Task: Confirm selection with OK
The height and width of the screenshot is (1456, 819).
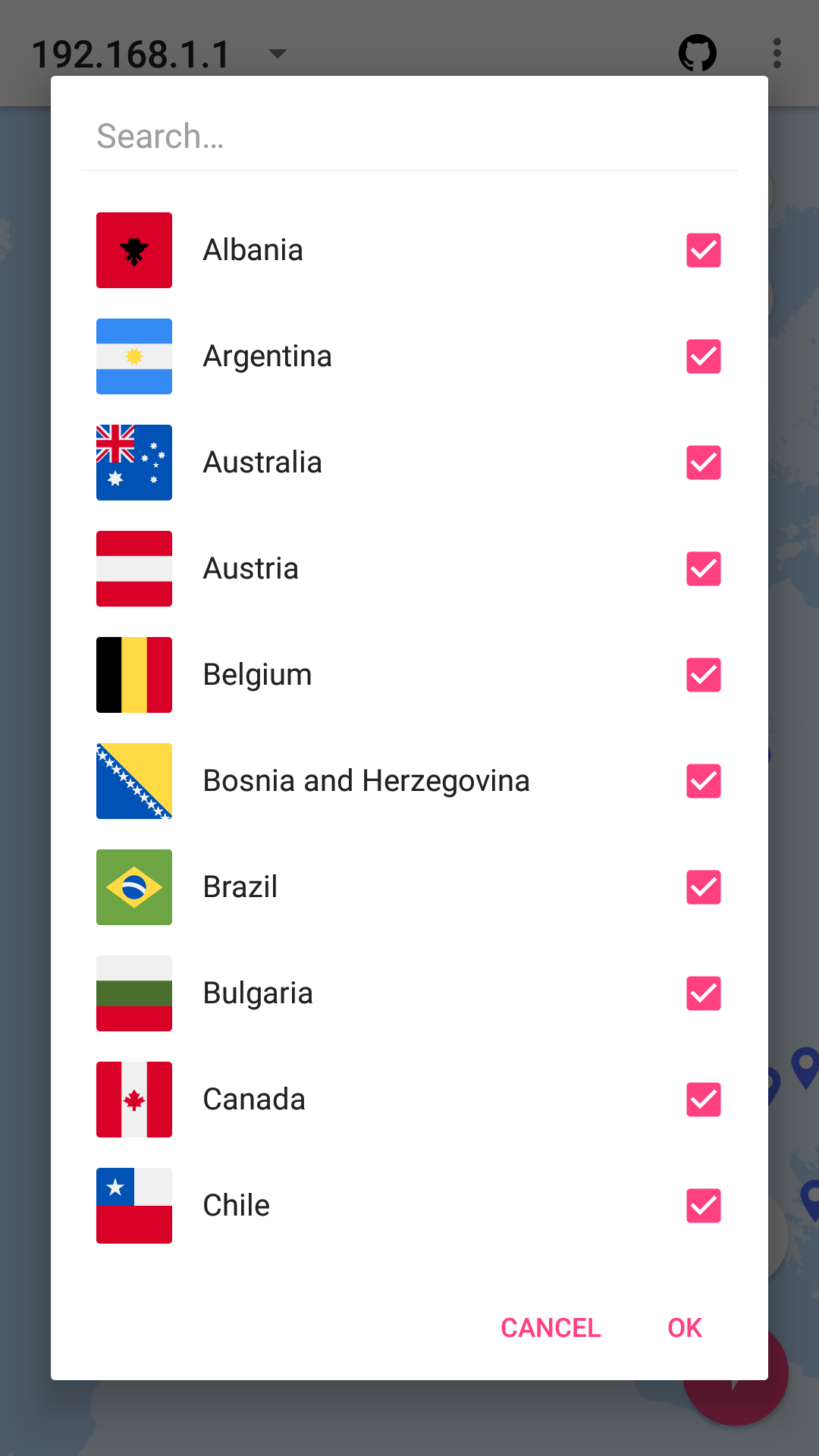Action: pos(684,1328)
